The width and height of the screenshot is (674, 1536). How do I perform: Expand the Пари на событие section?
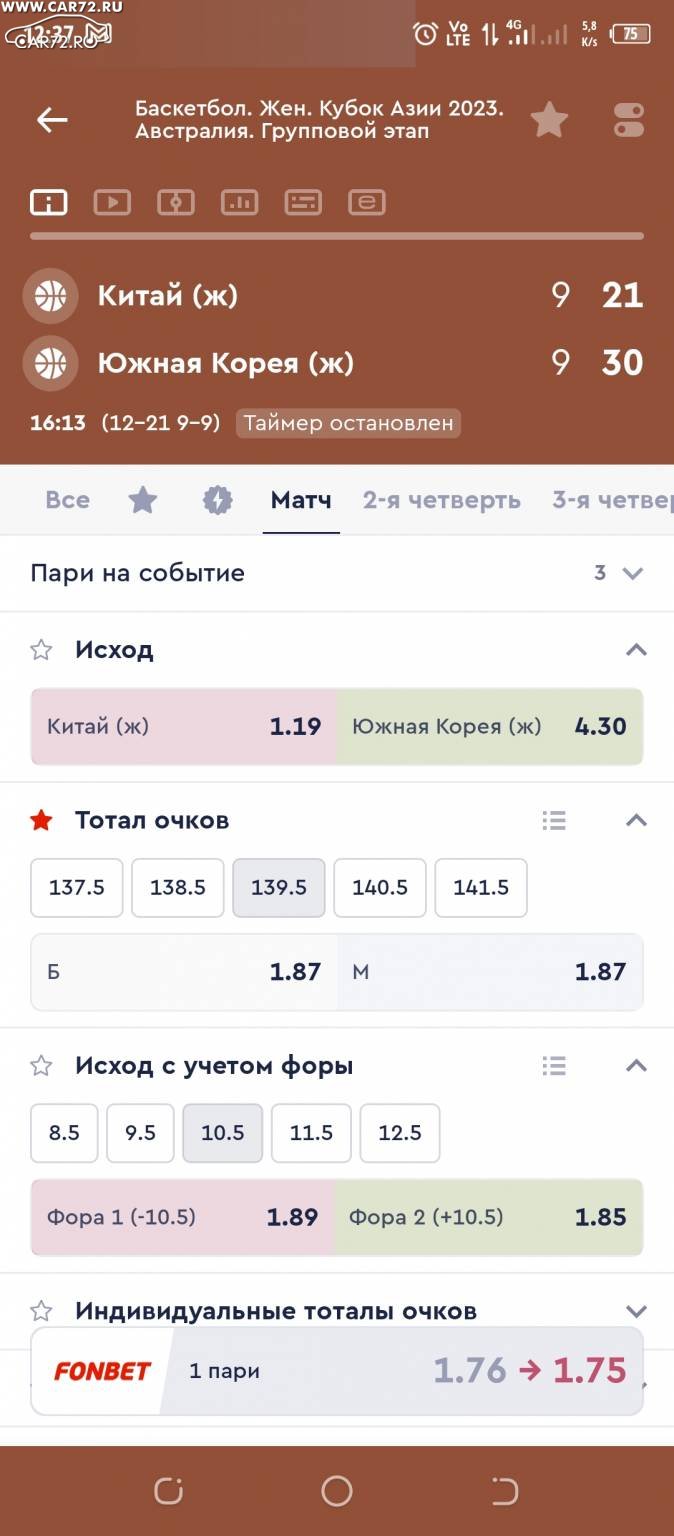[x=337, y=573]
